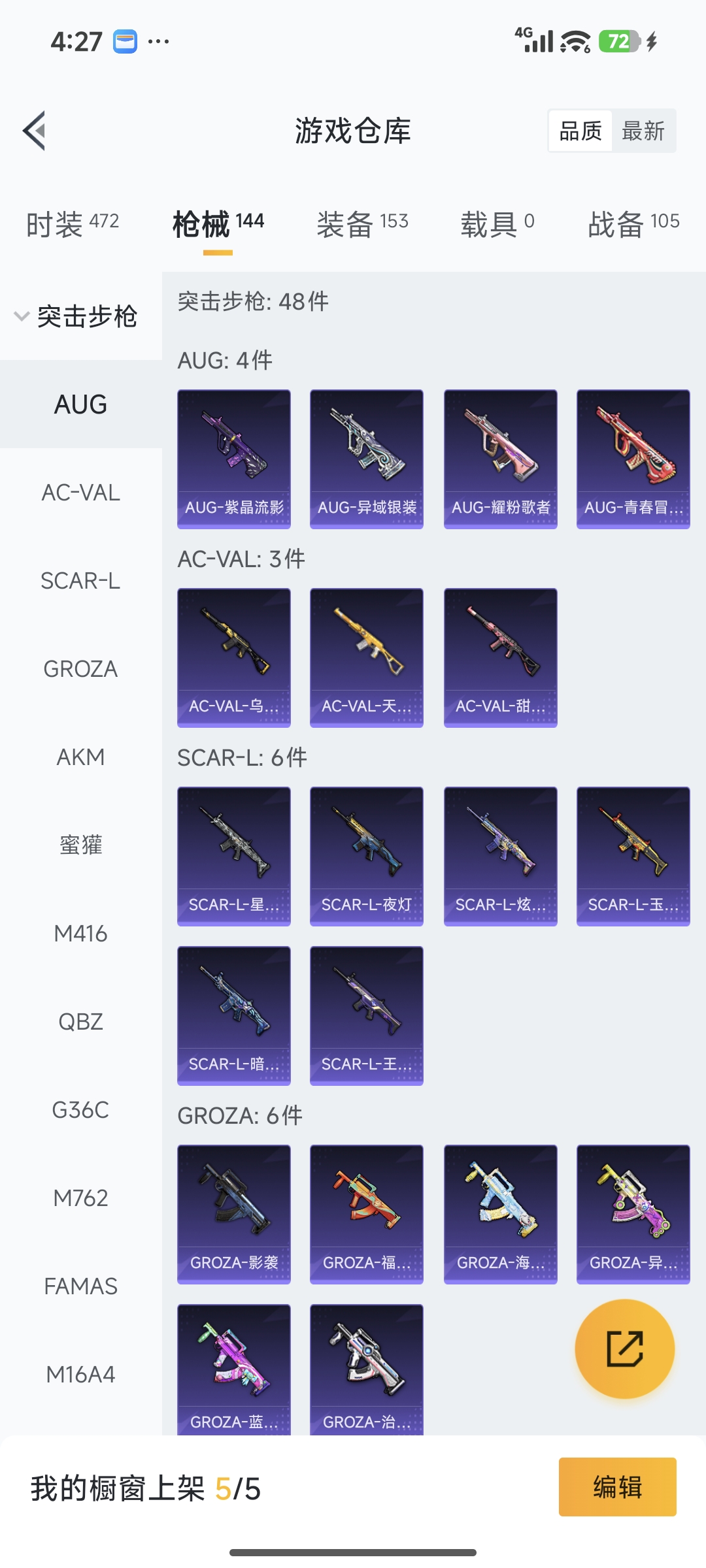706x1568 pixels.
Task: Jump to AKM weapons
Action: (80, 757)
